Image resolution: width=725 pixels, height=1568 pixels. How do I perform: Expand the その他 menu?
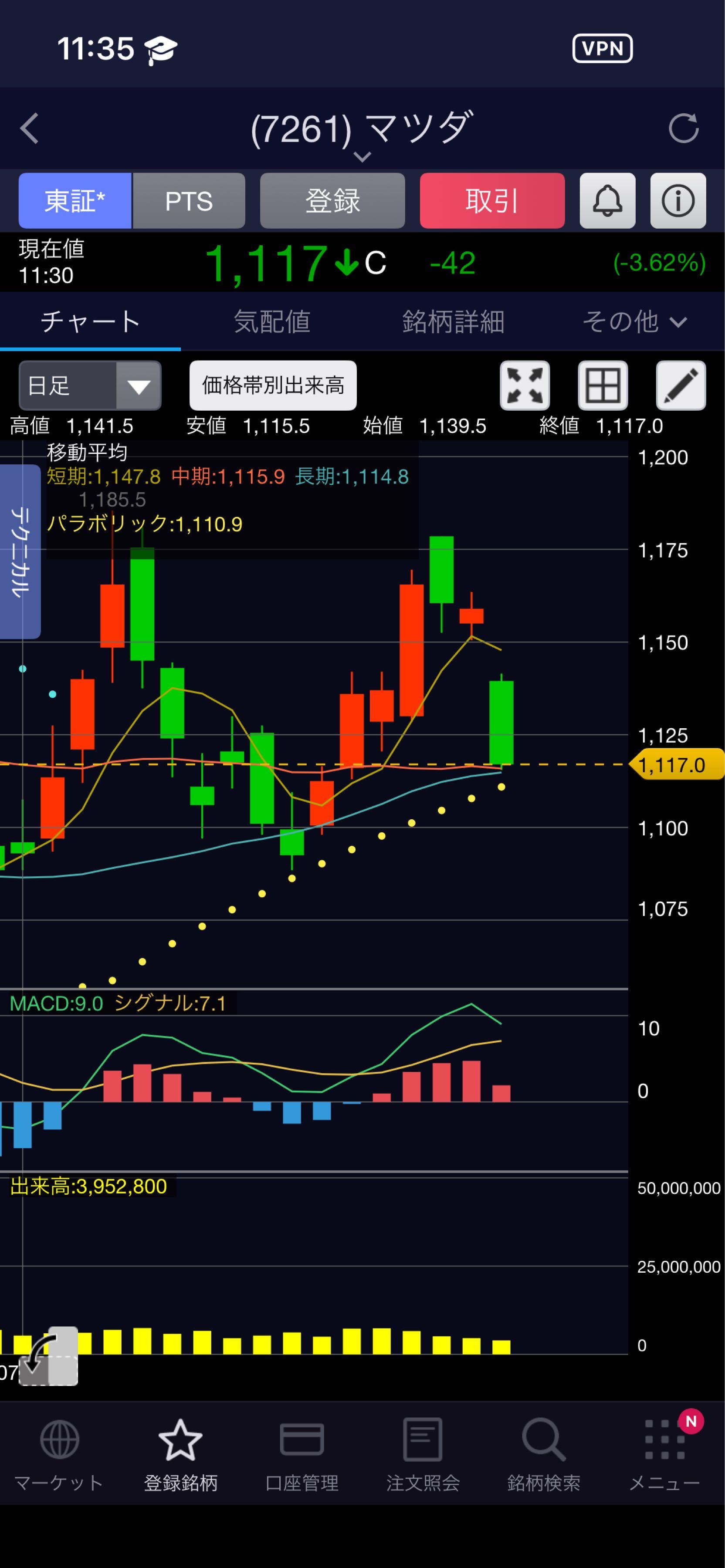coord(634,321)
